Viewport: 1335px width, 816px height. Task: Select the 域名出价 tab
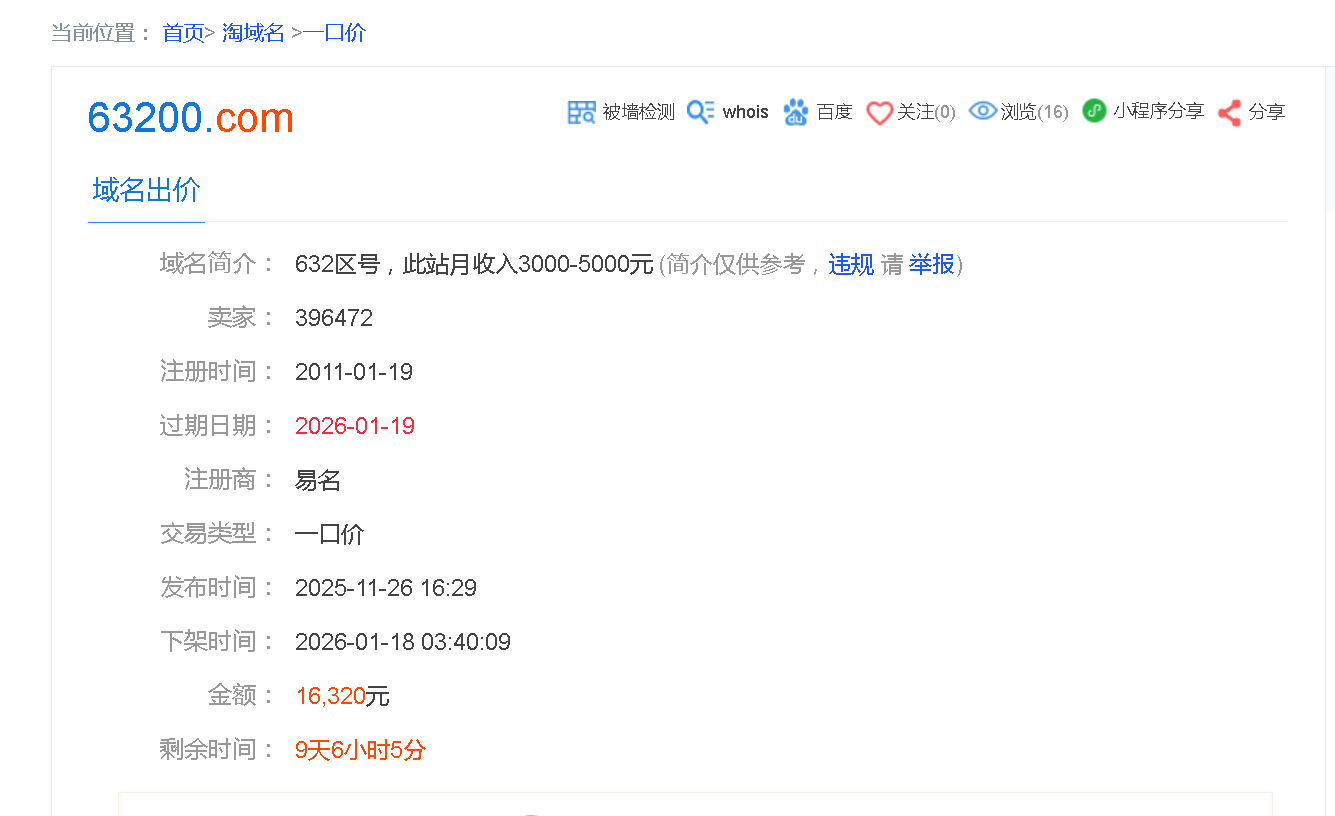(147, 190)
